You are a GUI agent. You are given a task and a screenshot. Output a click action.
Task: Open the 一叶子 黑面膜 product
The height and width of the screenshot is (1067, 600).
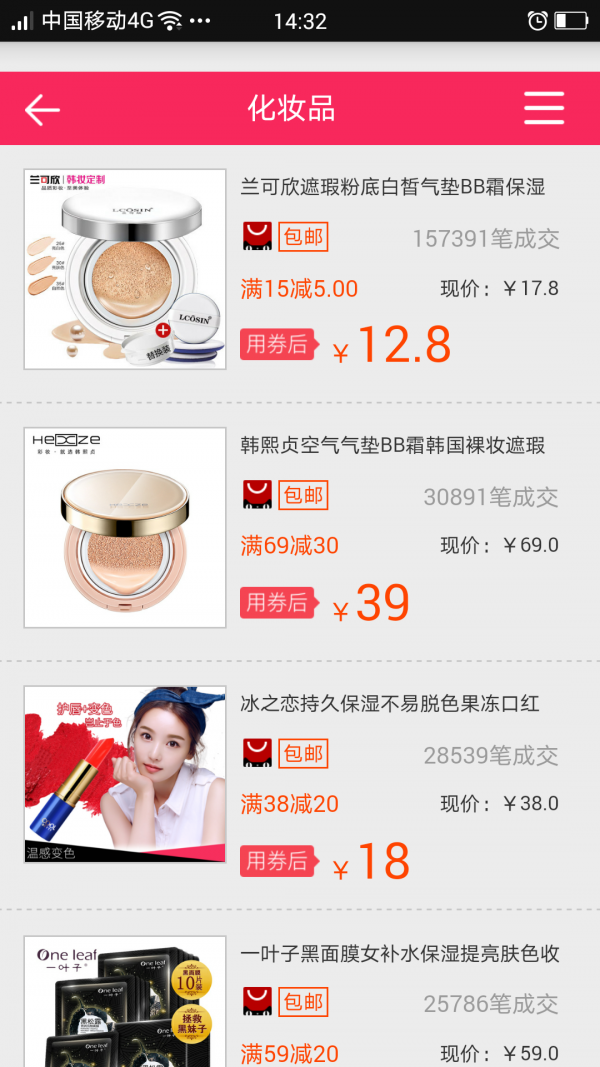point(399,954)
